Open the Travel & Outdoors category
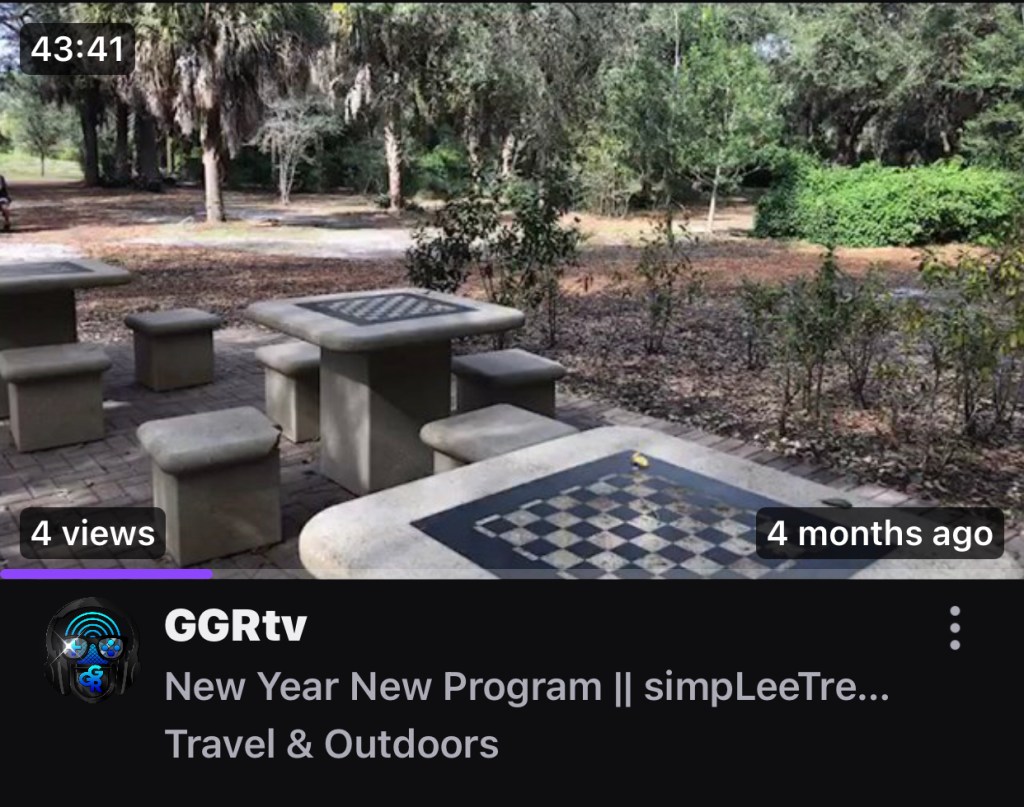 pyautogui.click(x=331, y=744)
